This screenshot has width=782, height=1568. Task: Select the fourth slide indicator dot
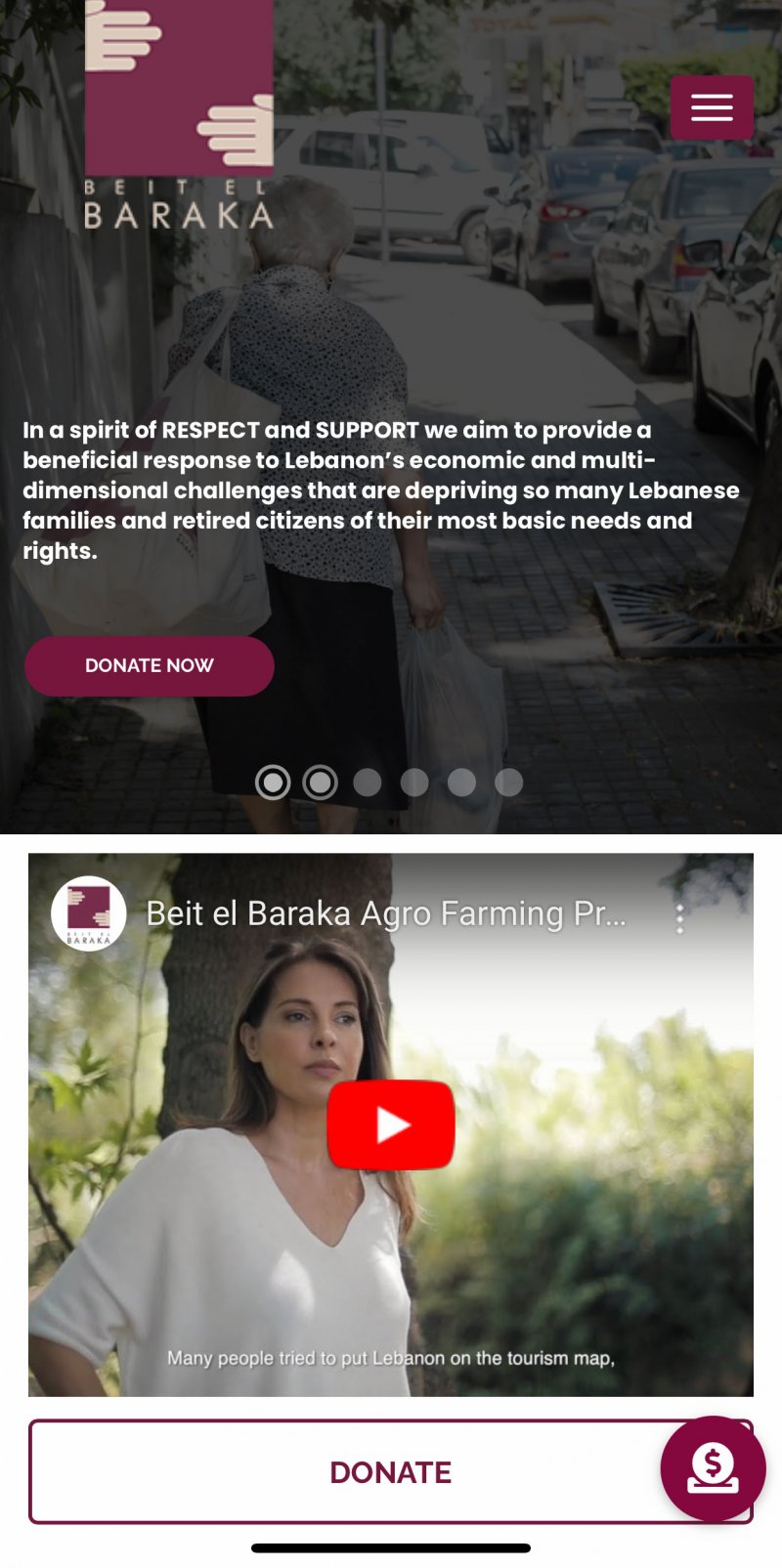click(414, 783)
